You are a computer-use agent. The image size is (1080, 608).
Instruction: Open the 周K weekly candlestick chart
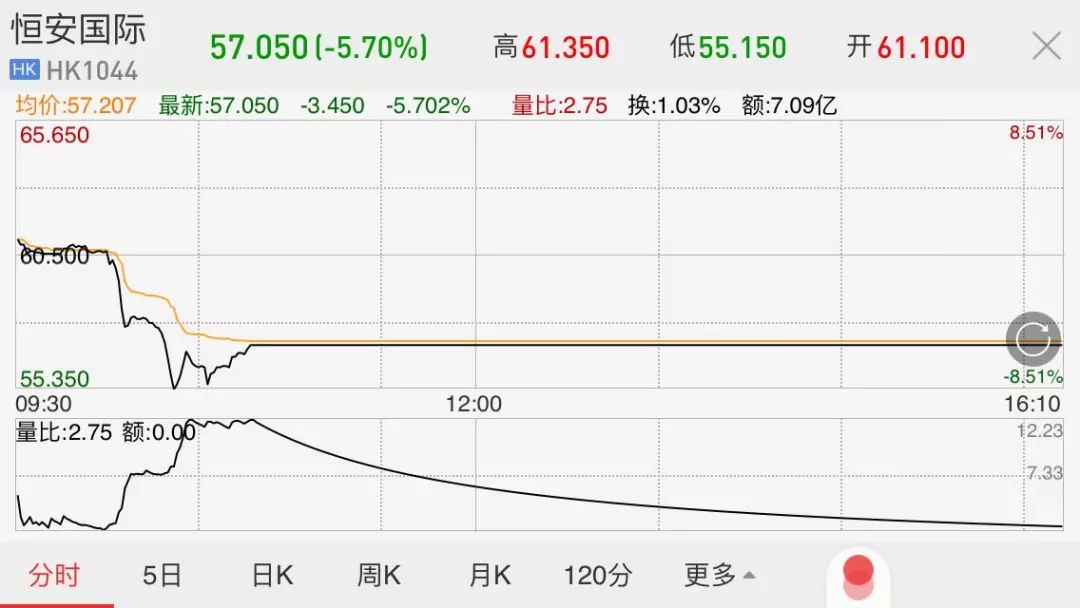(379, 575)
